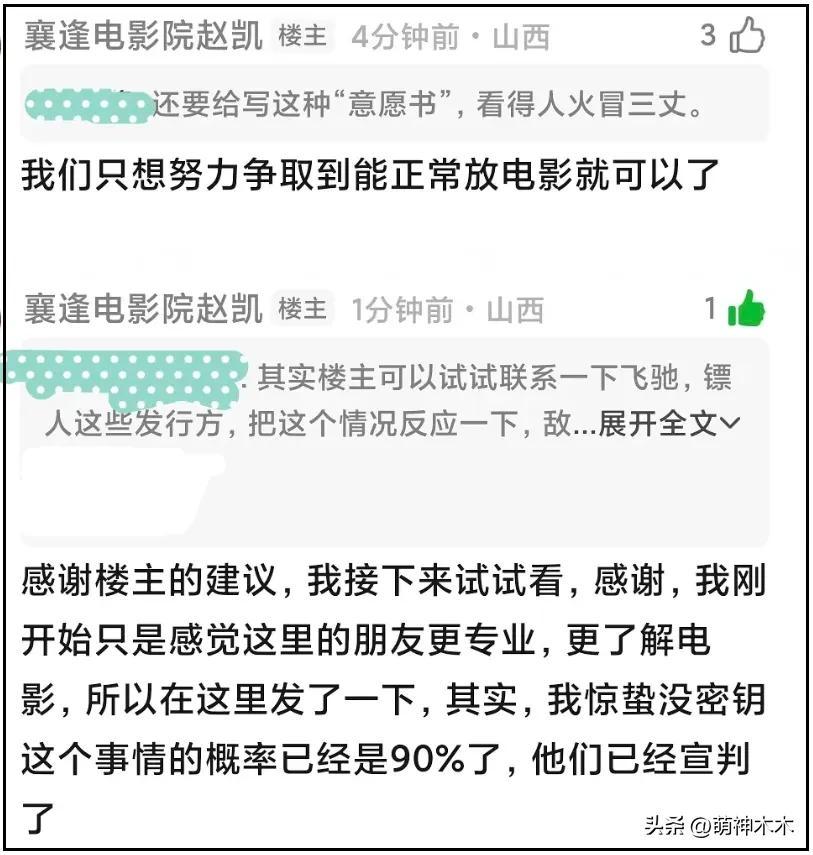The image size is (813, 855).
Task: Like the comment posted 4分钟前
Action: [747, 37]
